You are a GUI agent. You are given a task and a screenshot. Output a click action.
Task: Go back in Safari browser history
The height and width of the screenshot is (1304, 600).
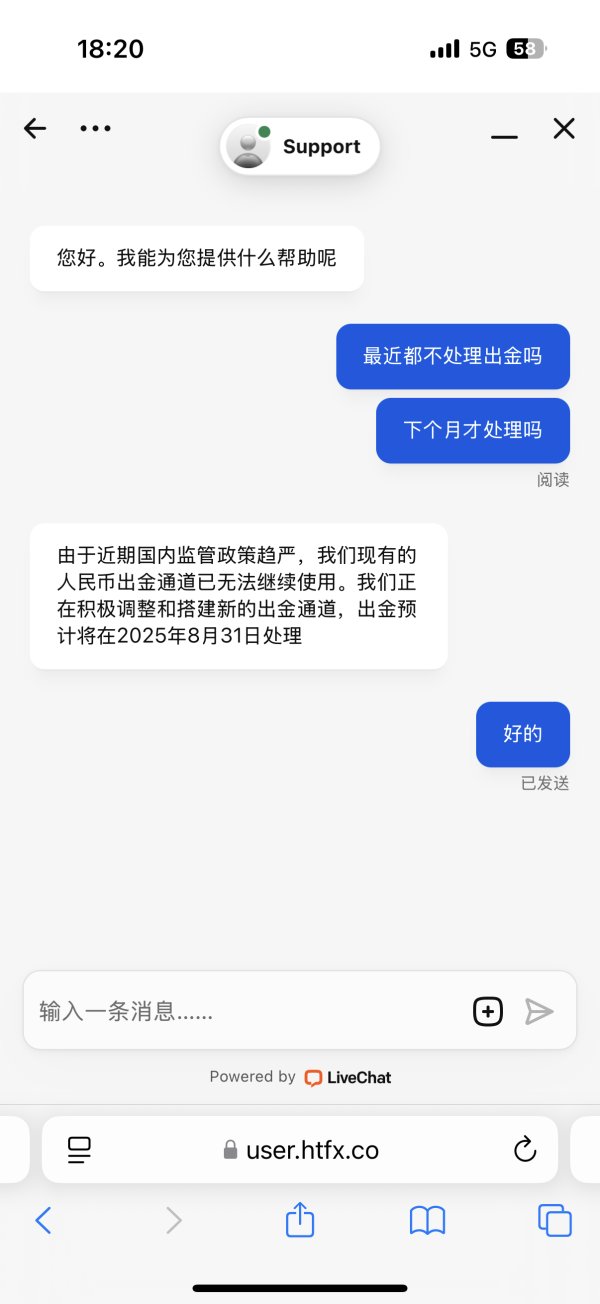pyautogui.click(x=43, y=1220)
